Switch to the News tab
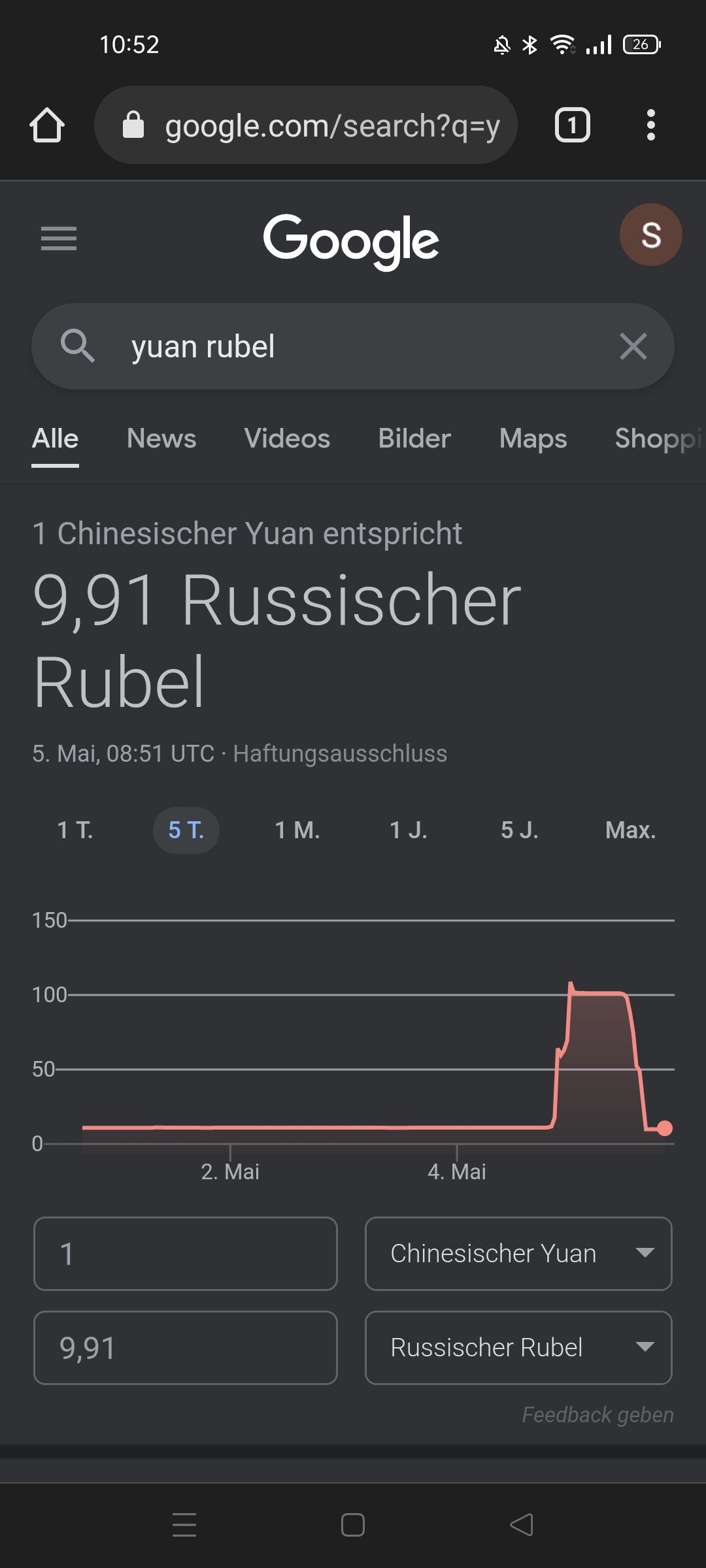The image size is (706, 1568). click(x=161, y=438)
